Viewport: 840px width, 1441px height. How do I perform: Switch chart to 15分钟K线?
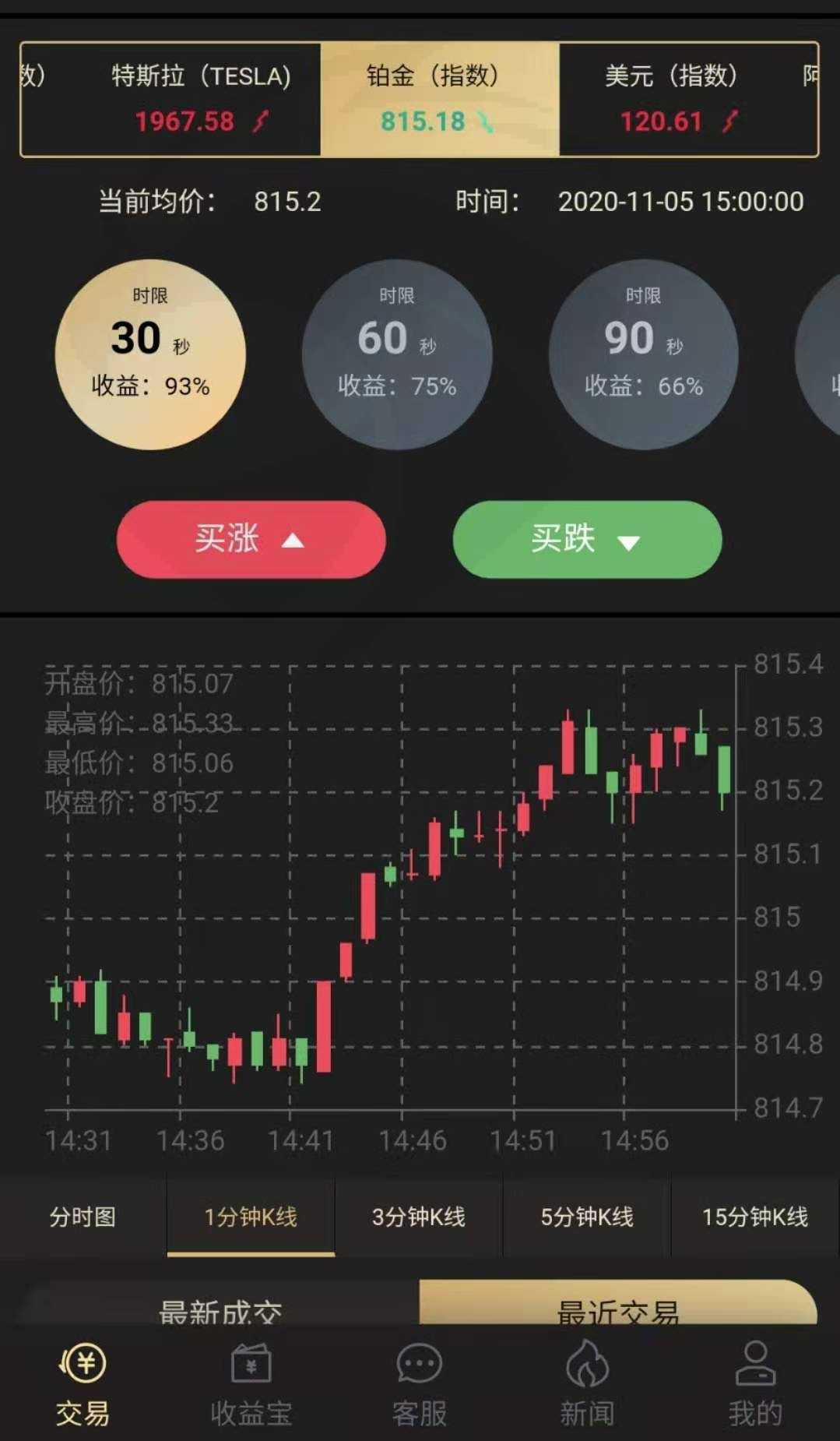point(755,1217)
